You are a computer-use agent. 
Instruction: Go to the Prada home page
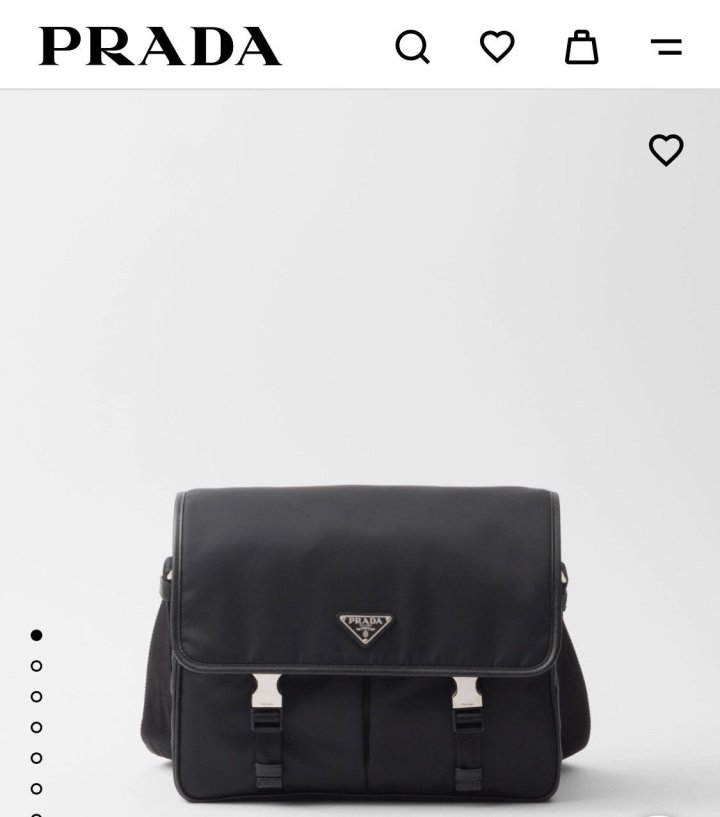point(160,46)
